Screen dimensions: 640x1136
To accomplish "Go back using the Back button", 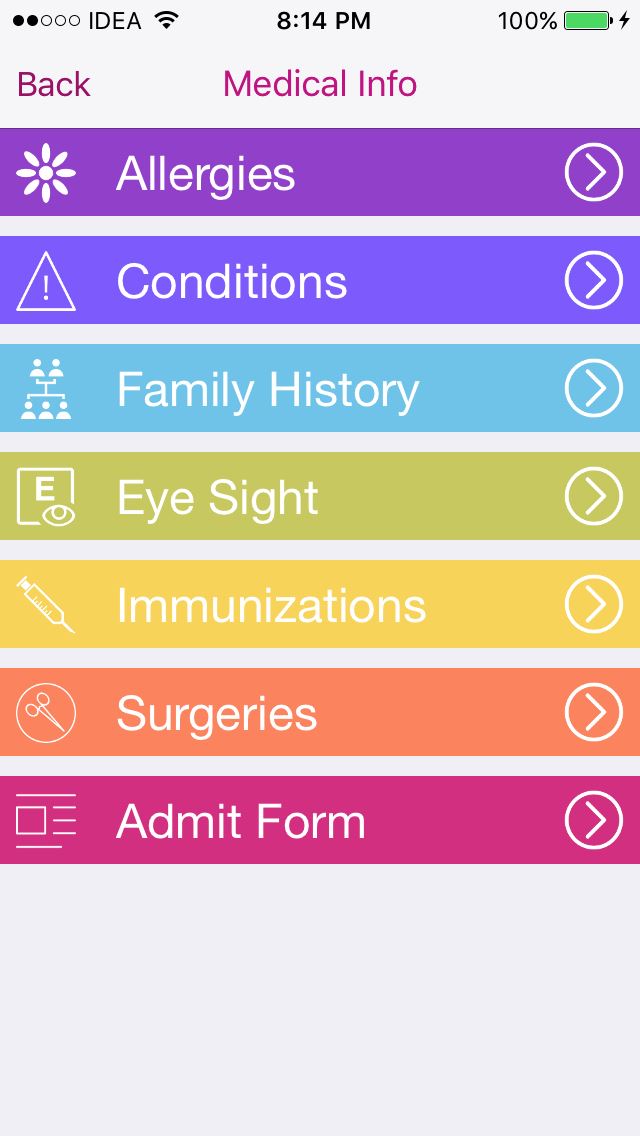I will coord(54,84).
